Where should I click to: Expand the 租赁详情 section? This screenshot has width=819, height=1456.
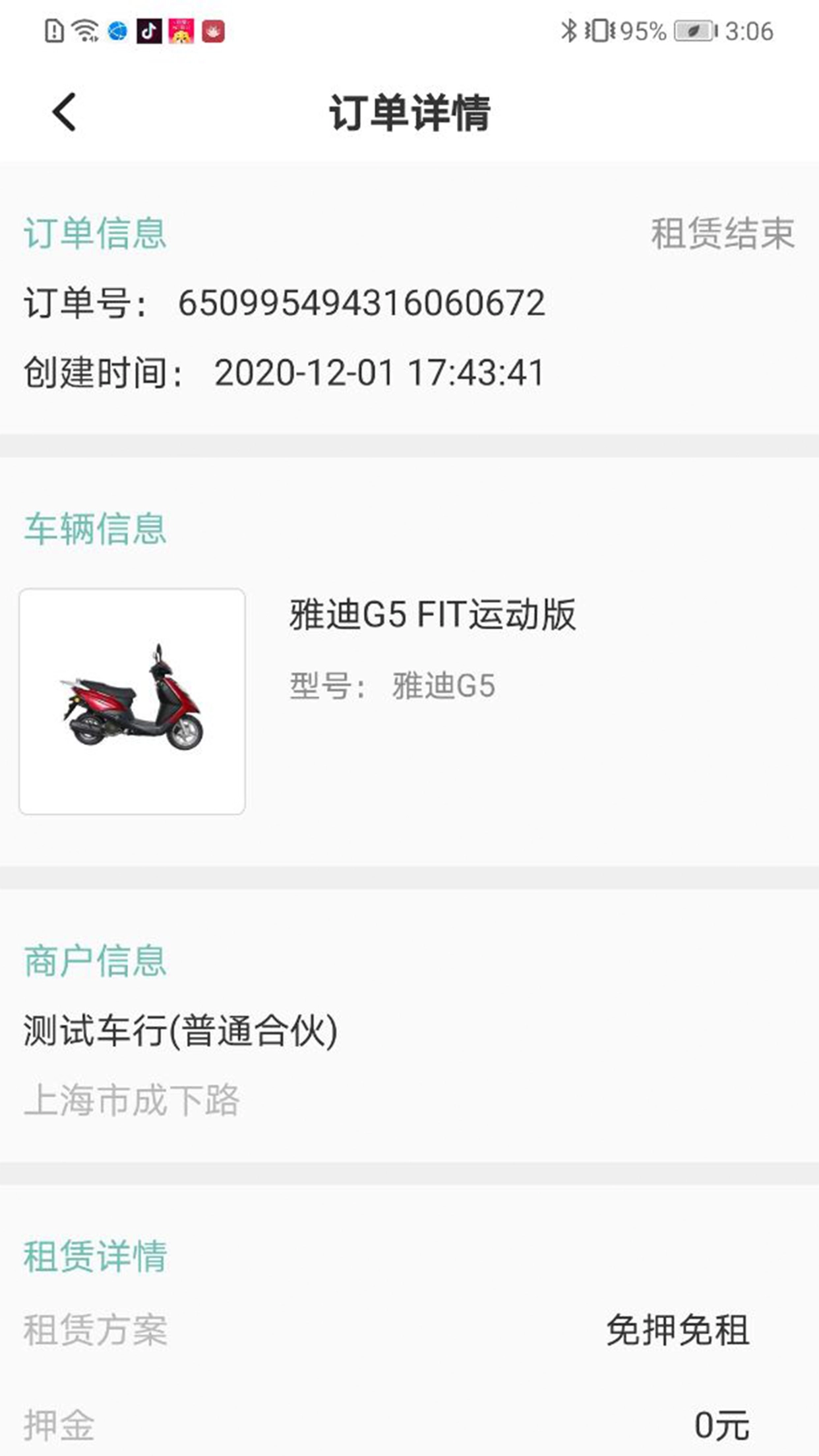click(x=96, y=1259)
